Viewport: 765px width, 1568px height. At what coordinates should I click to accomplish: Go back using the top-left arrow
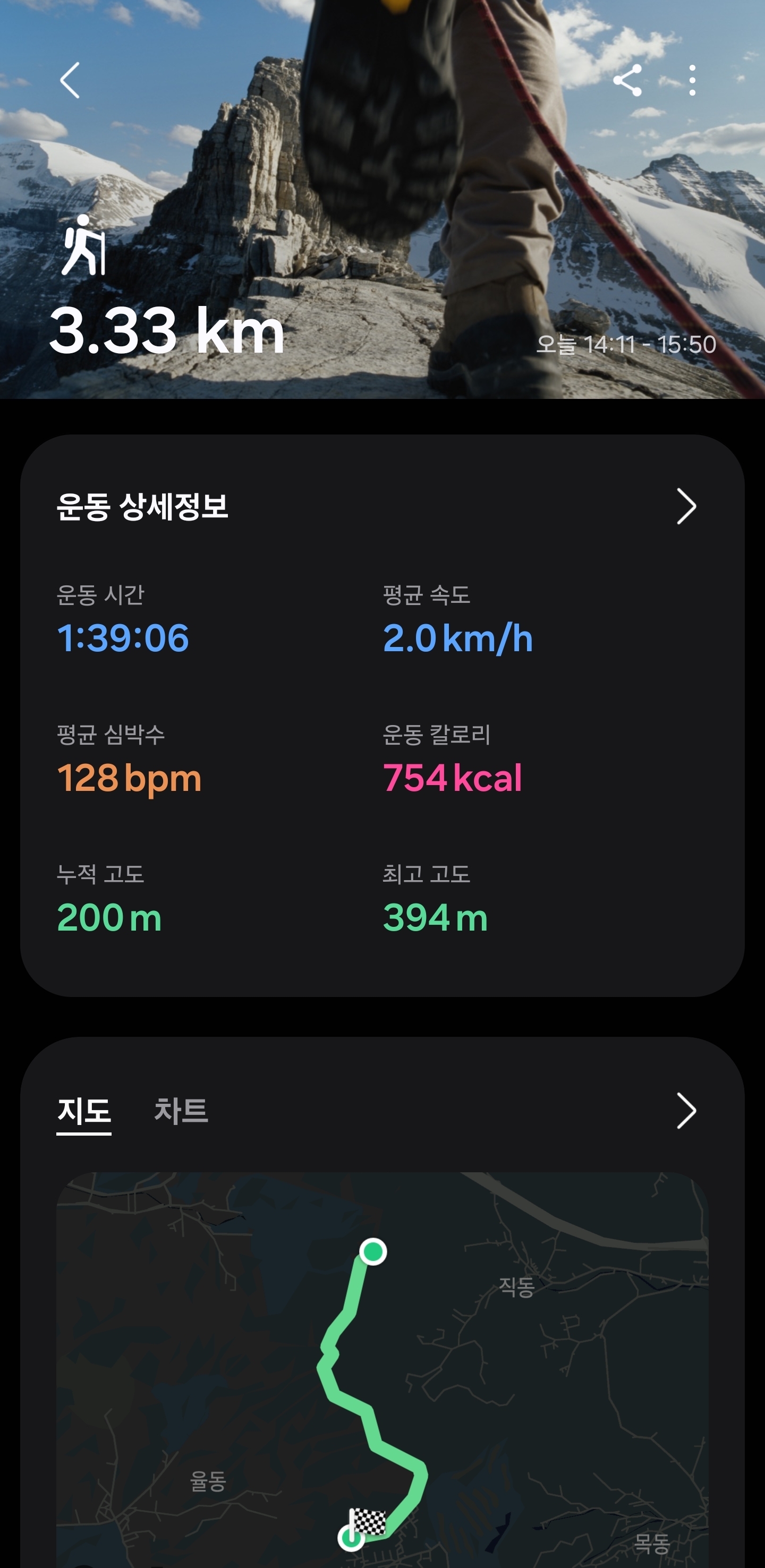(x=70, y=80)
